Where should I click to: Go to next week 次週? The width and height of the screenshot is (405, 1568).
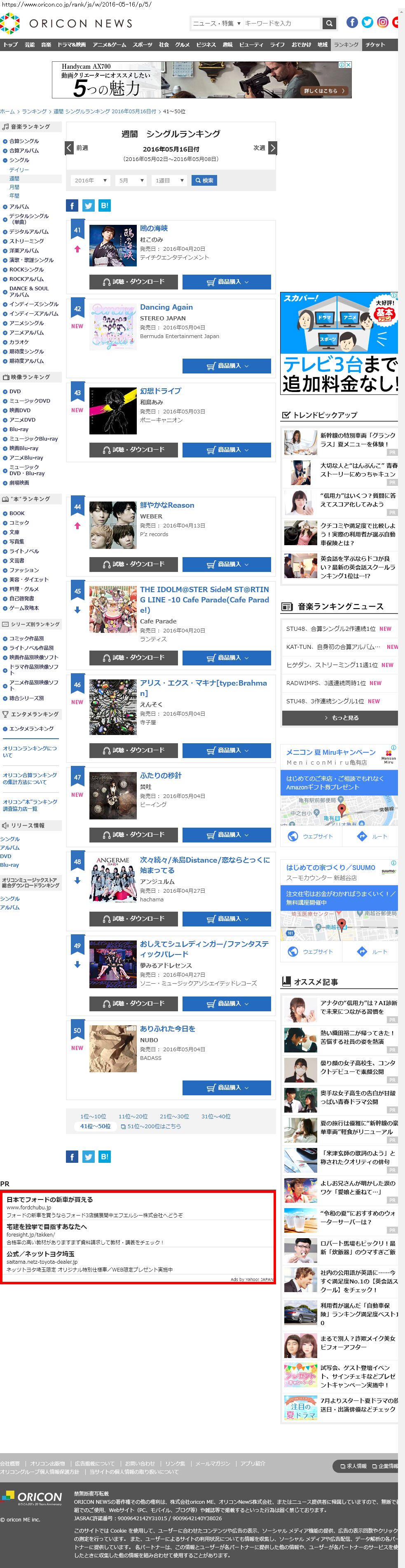(x=265, y=148)
